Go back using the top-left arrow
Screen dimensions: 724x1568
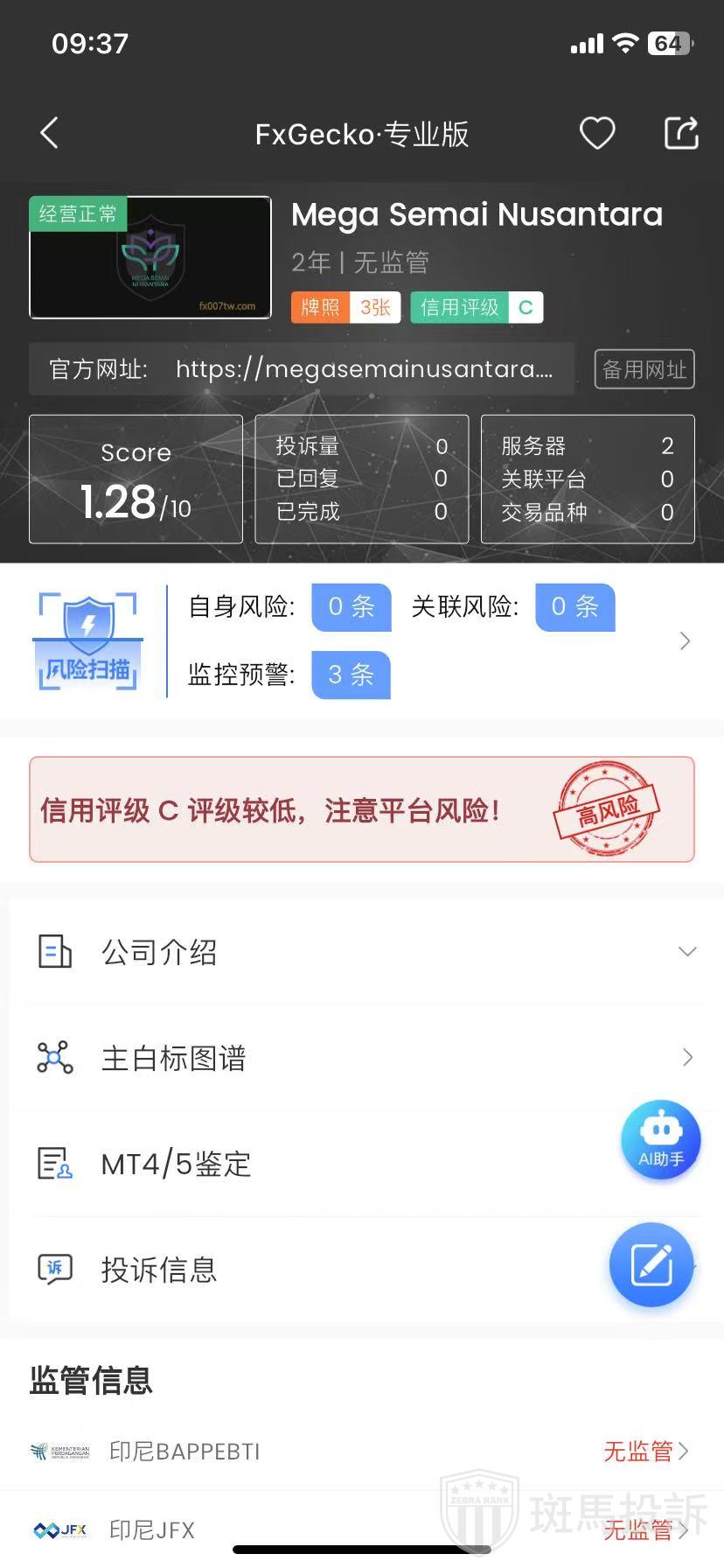pyautogui.click(x=50, y=133)
